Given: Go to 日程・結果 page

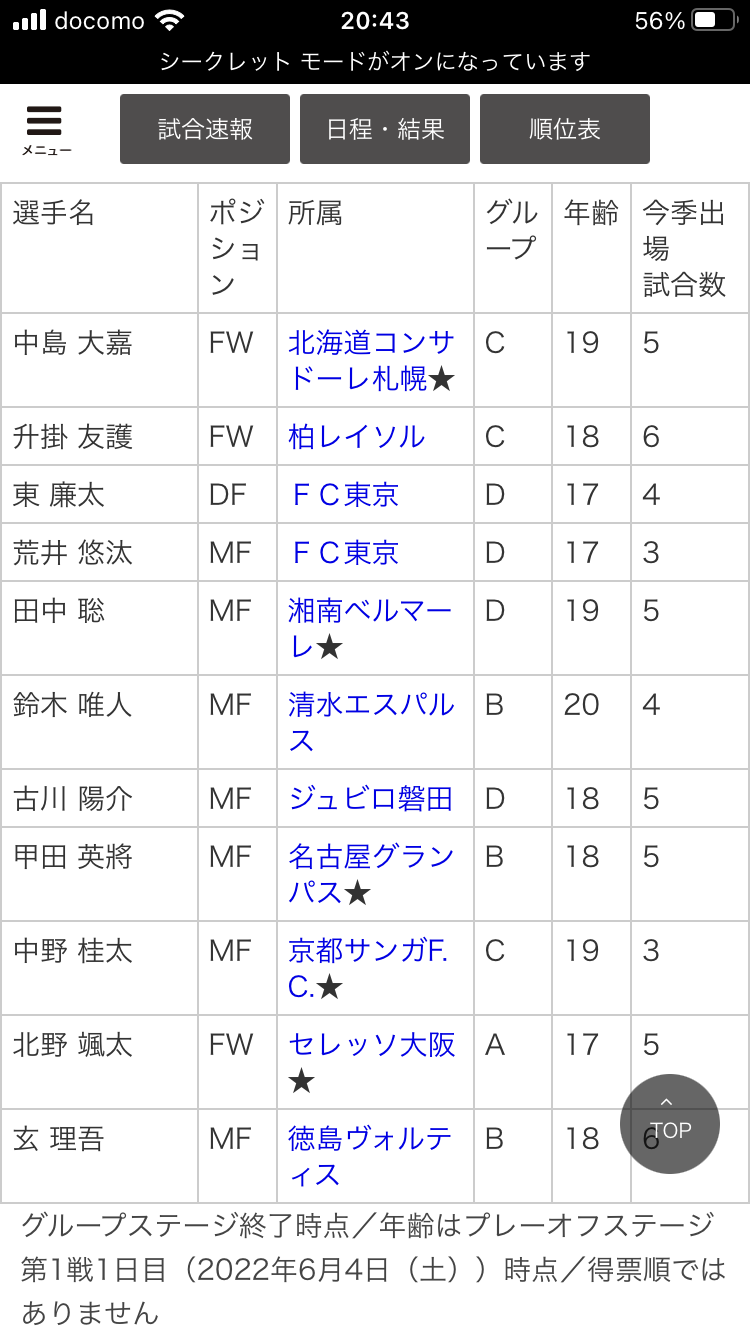Looking at the screenshot, I should pyautogui.click(x=385, y=129).
